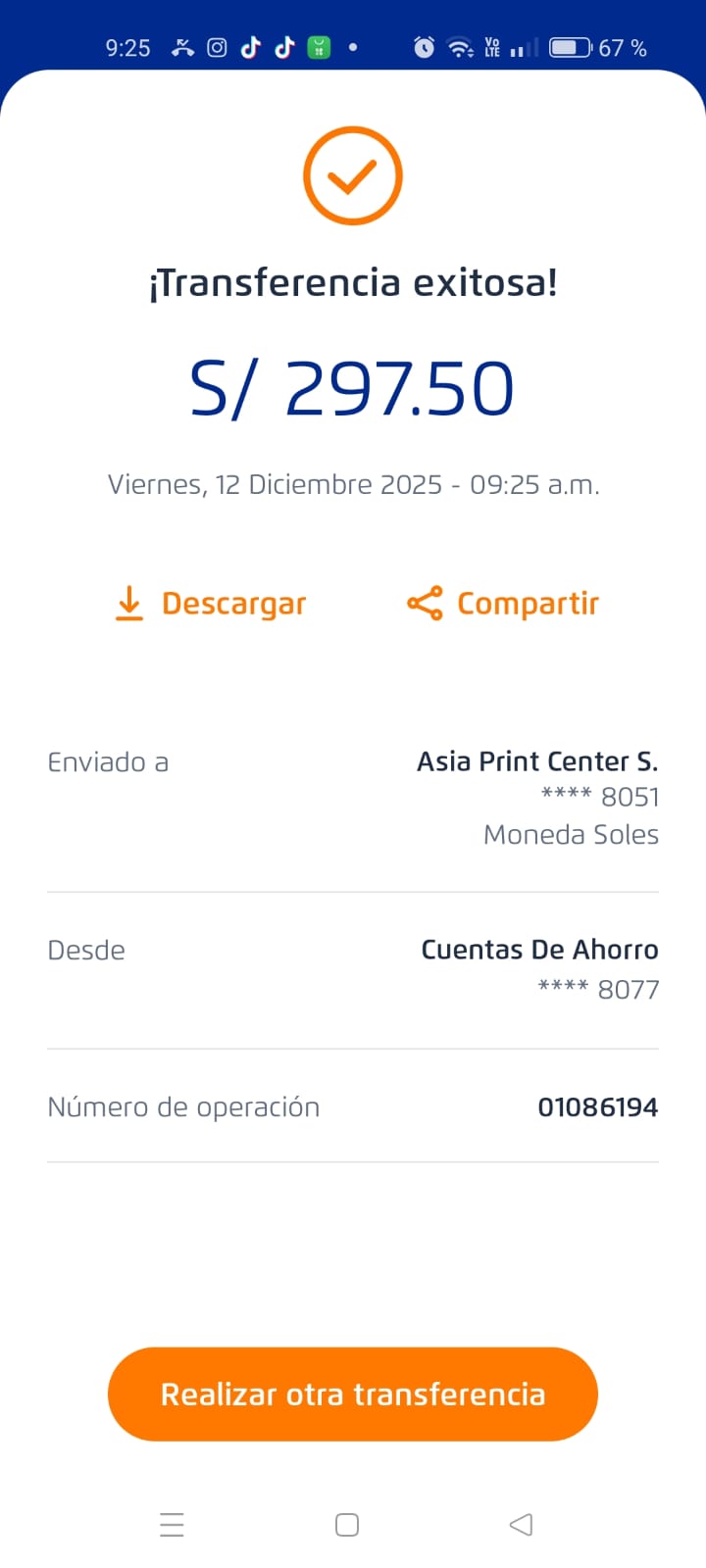
Task: Tap Realizar otra transferencia
Action: pyautogui.click(x=353, y=1394)
